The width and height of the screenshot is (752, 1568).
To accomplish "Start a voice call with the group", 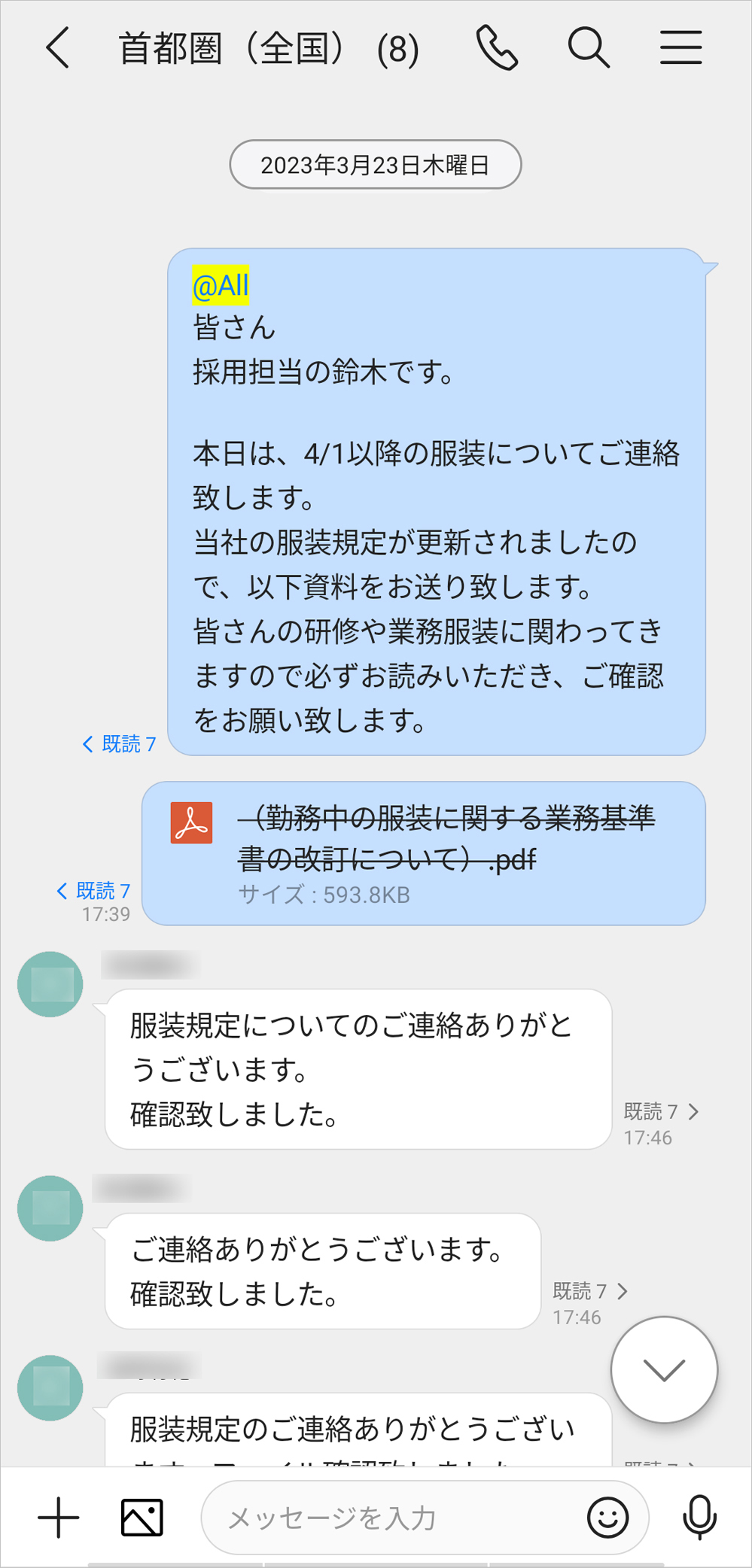I will 497,48.
